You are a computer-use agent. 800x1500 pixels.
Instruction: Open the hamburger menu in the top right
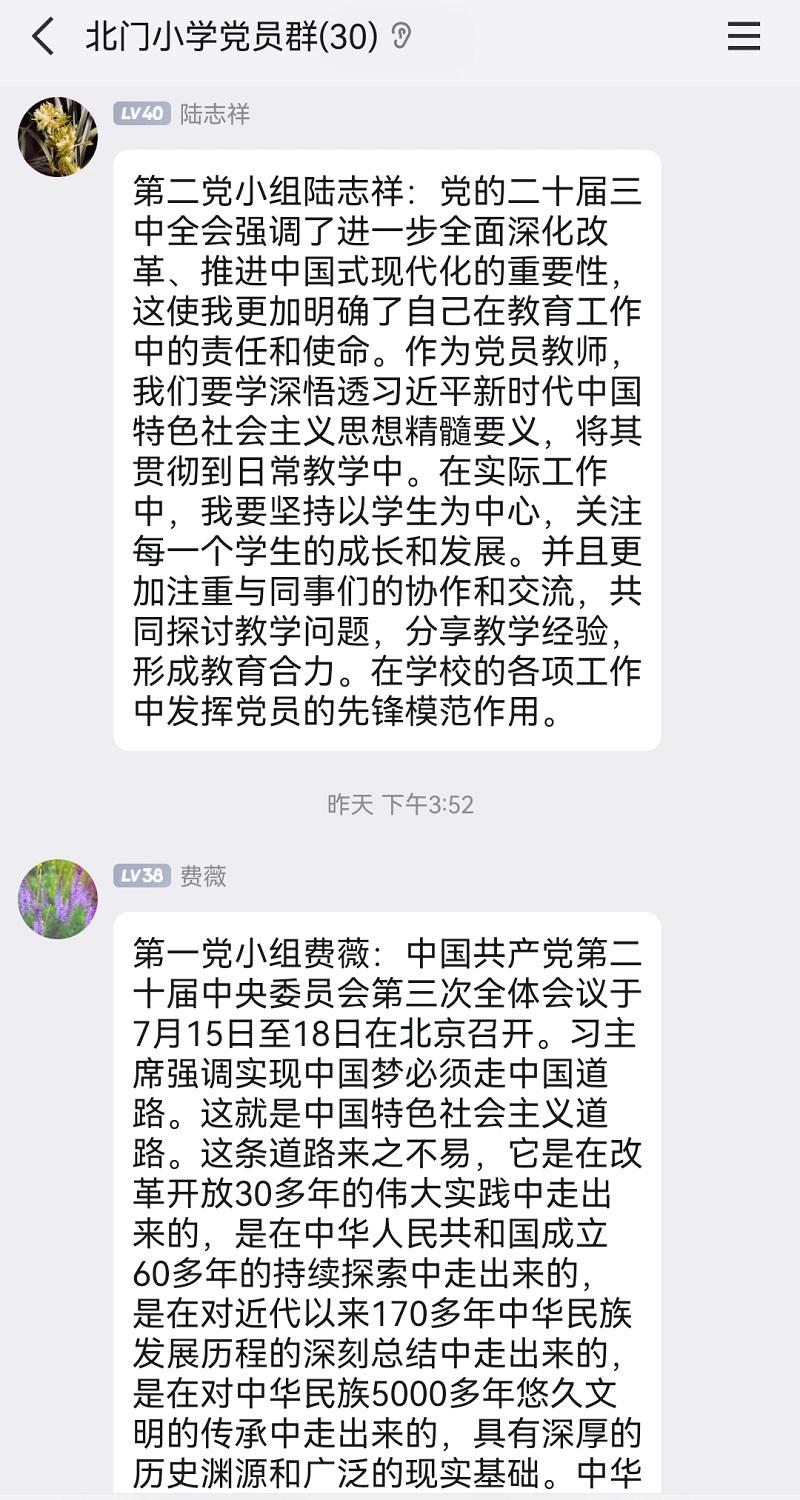point(743,35)
